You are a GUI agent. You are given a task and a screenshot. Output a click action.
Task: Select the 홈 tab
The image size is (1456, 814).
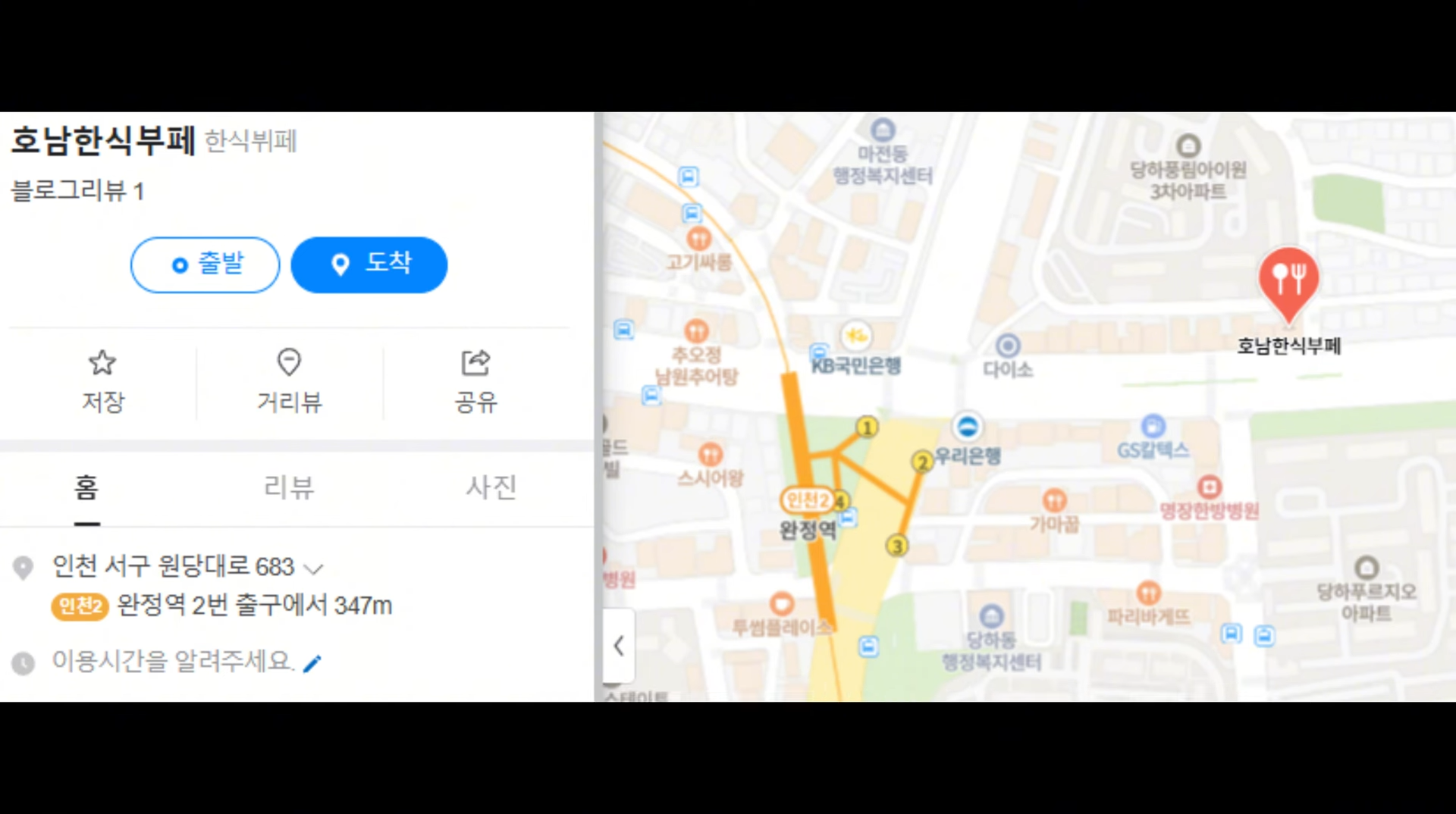pyautogui.click(x=86, y=487)
